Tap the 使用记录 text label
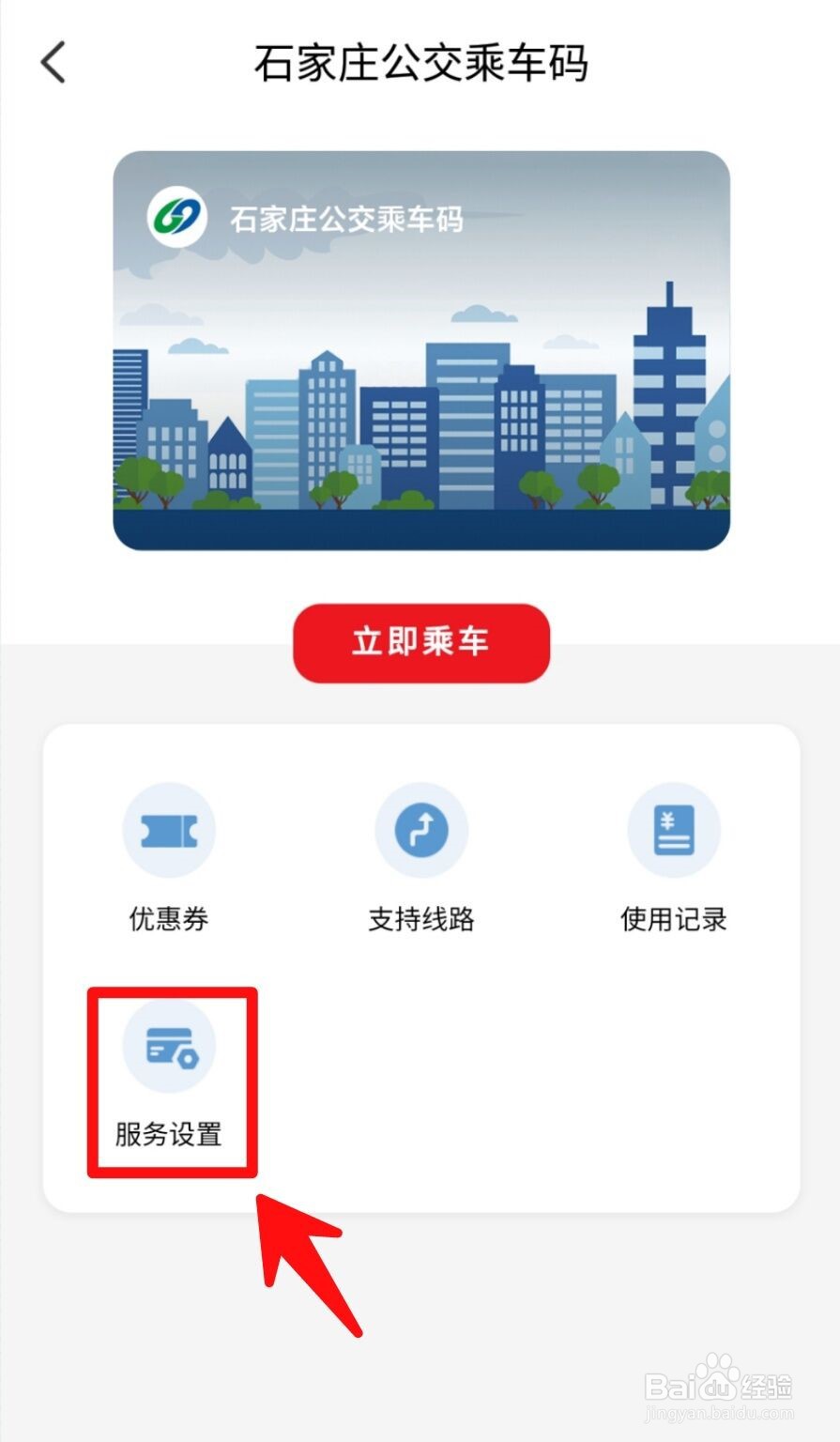The height and width of the screenshot is (1442, 840). click(673, 919)
